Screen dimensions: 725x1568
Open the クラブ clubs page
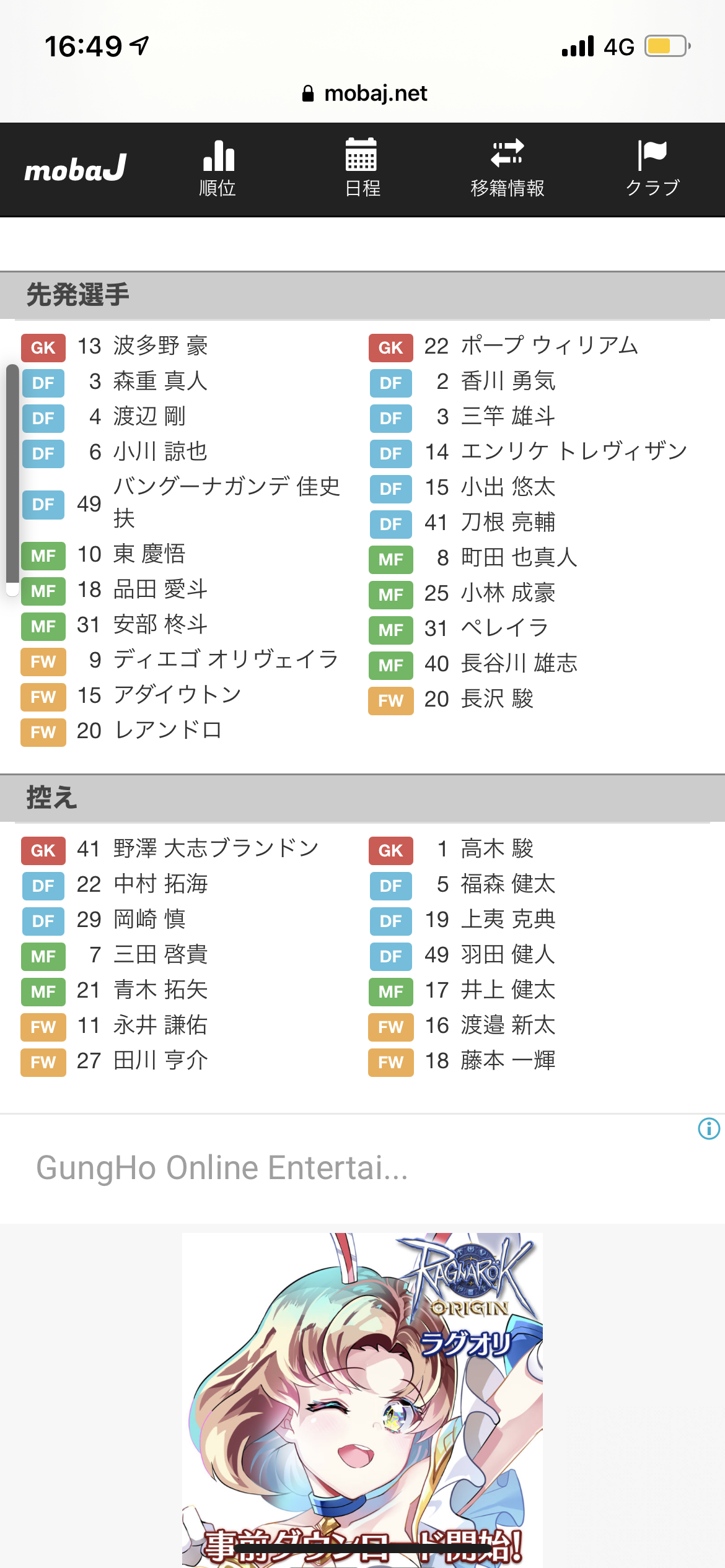click(652, 168)
